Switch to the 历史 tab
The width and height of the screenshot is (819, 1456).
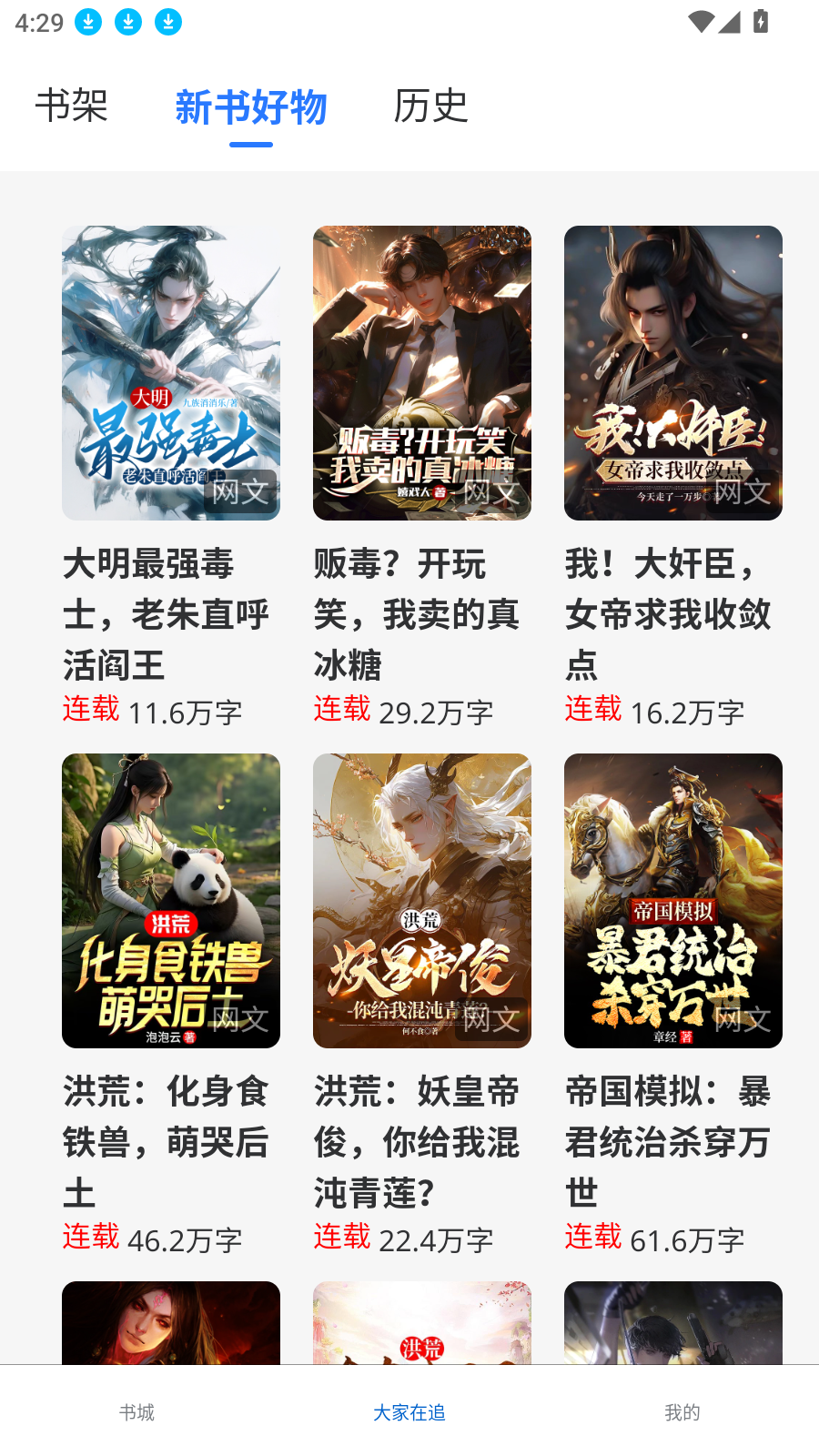coord(431,106)
